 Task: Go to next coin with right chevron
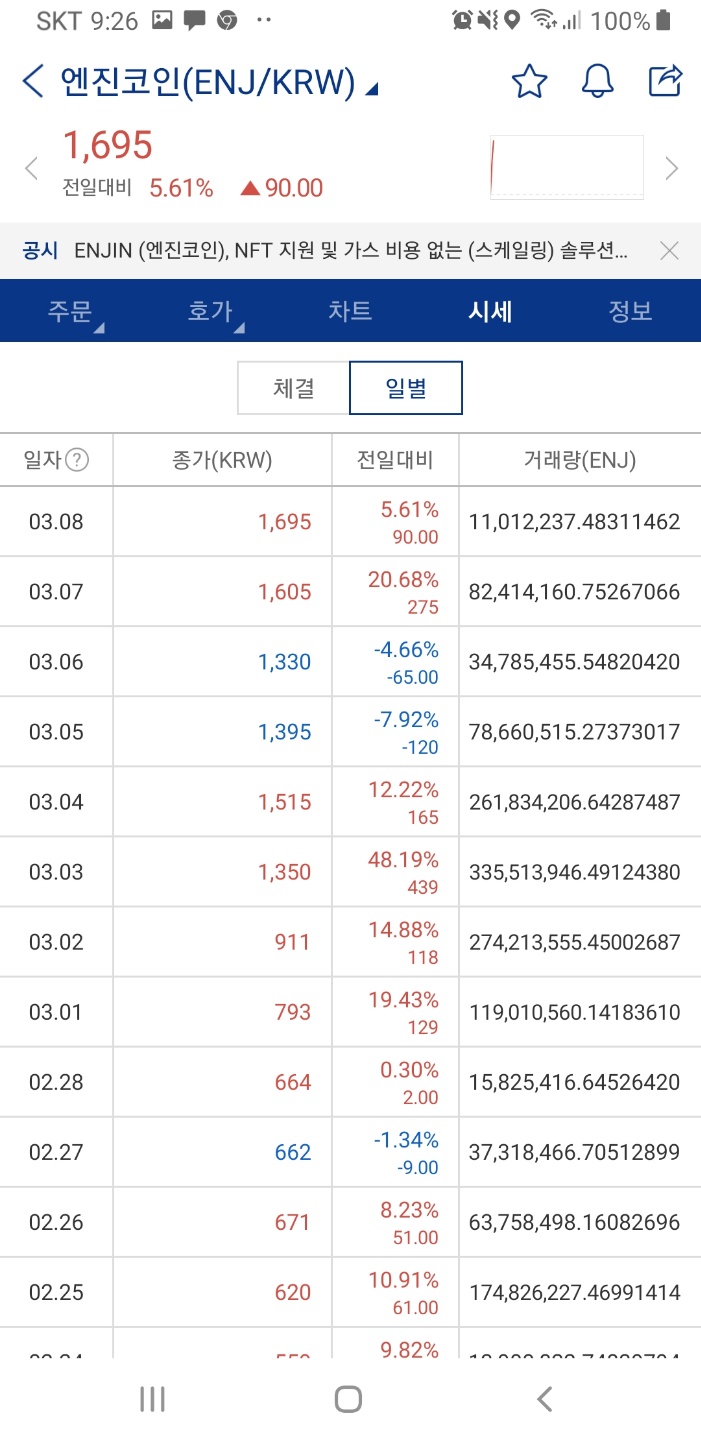pos(672,168)
